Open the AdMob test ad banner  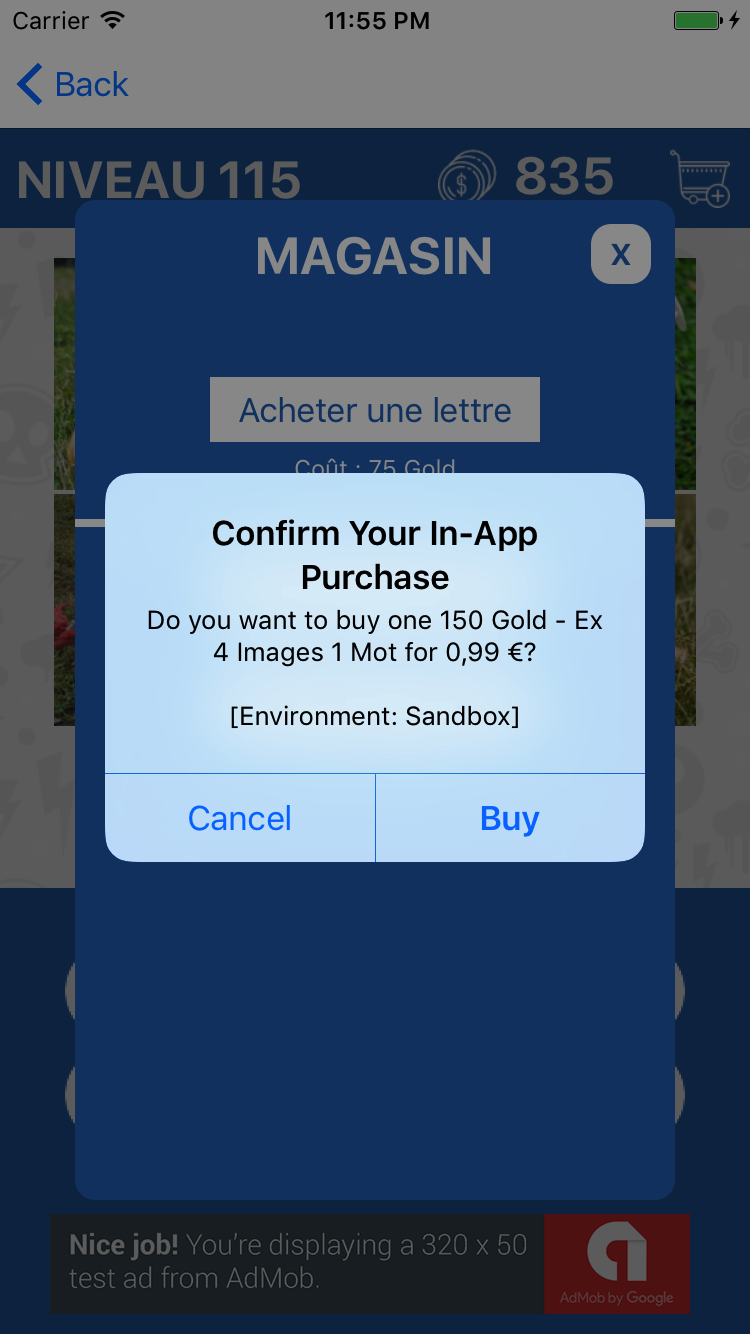(x=370, y=1262)
